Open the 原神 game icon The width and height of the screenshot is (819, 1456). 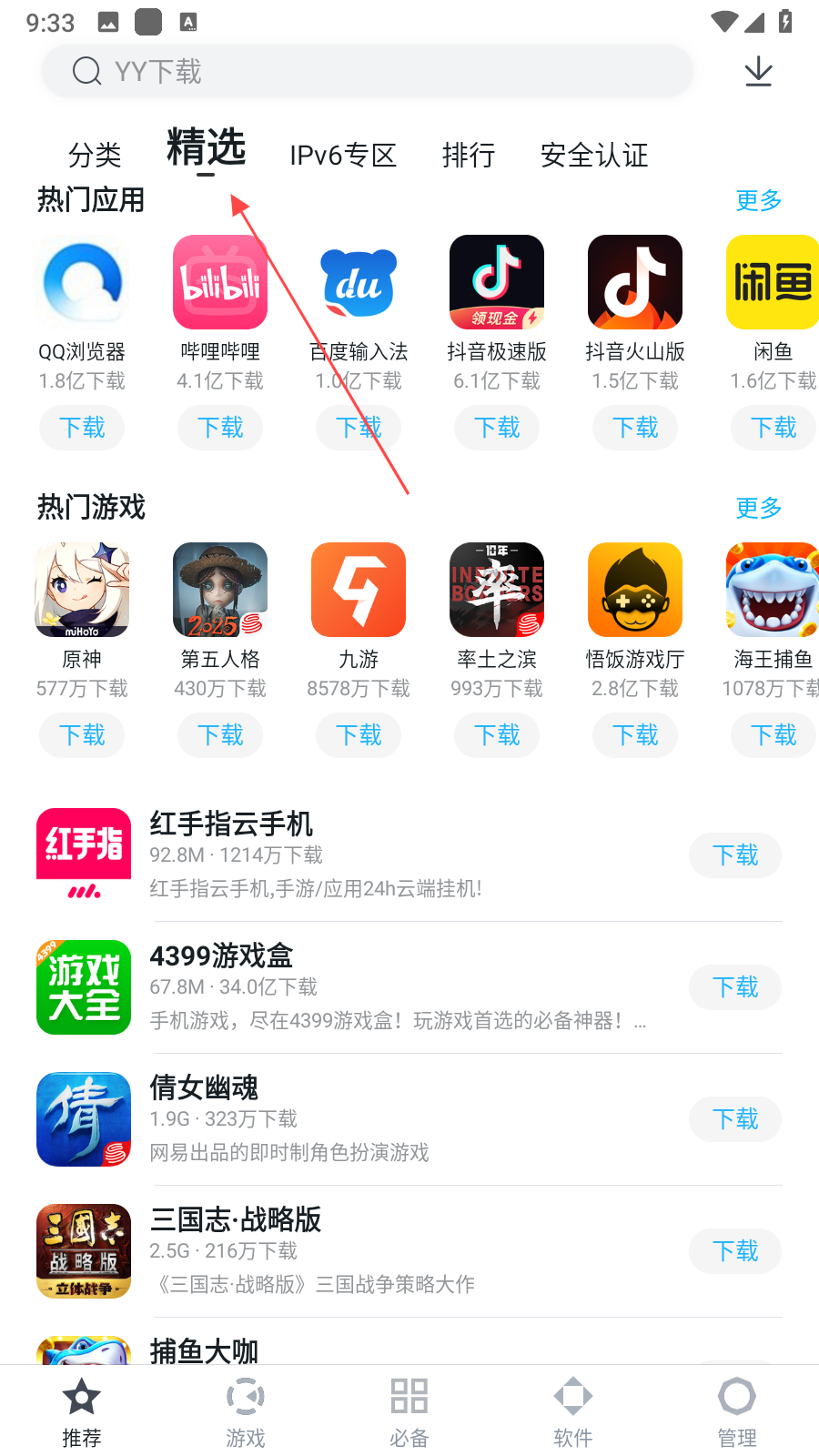click(82, 590)
